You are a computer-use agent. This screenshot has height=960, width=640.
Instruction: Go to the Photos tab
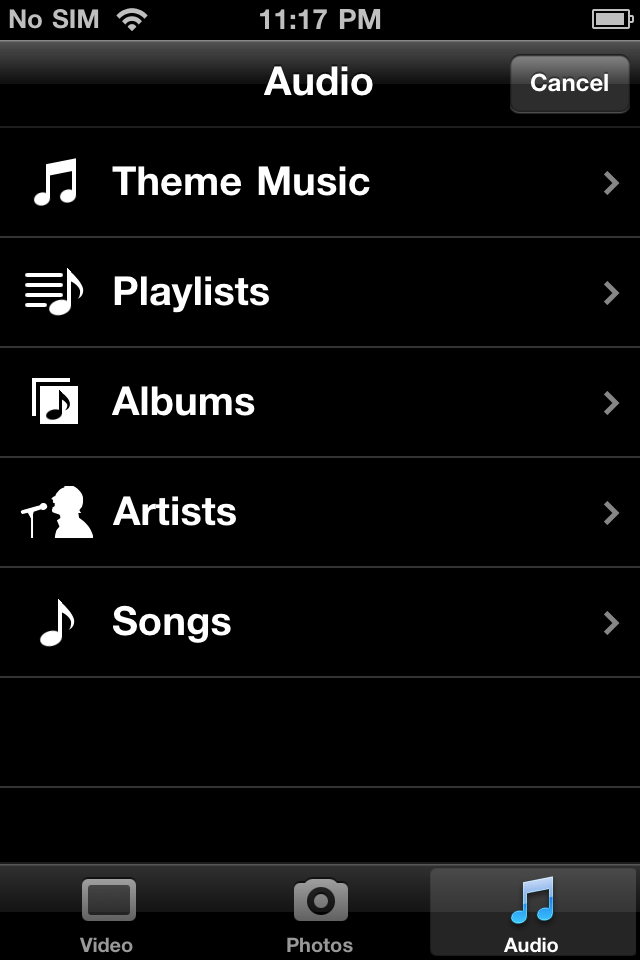pos(320,913)
